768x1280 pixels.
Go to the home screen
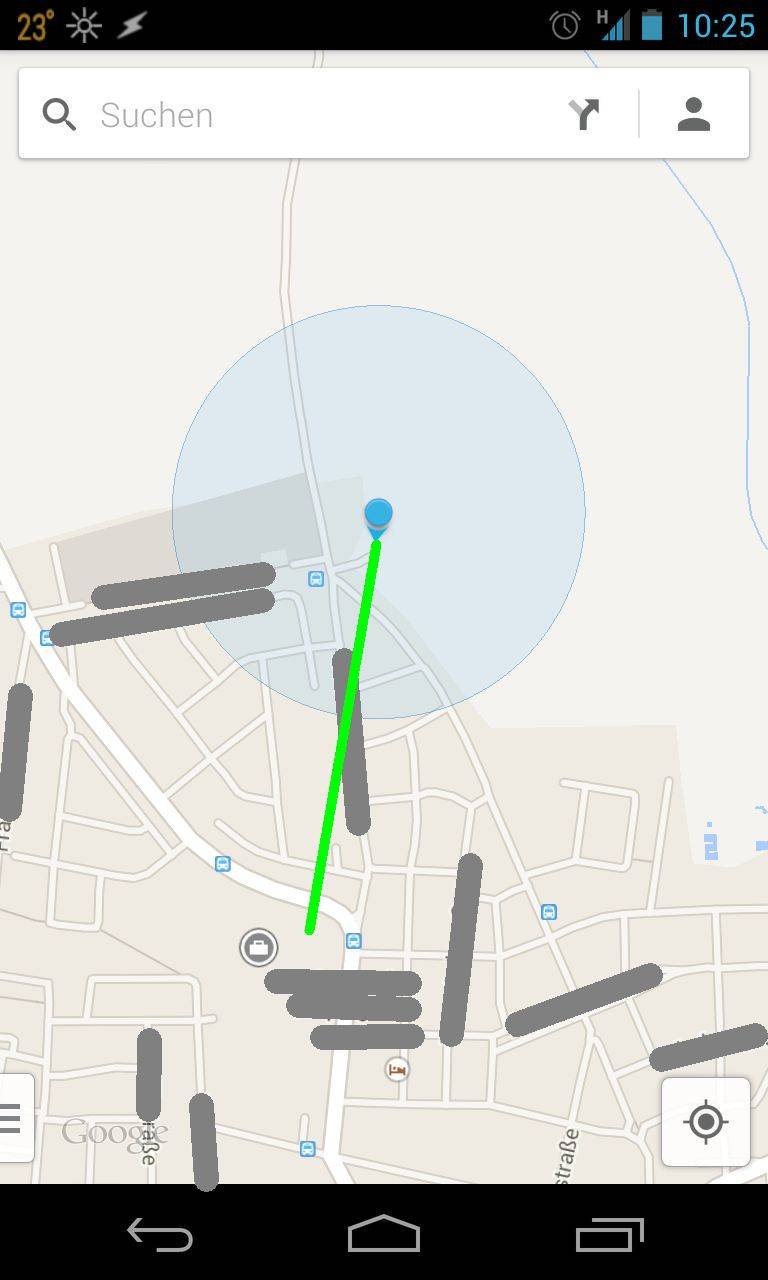point(384,1234)
